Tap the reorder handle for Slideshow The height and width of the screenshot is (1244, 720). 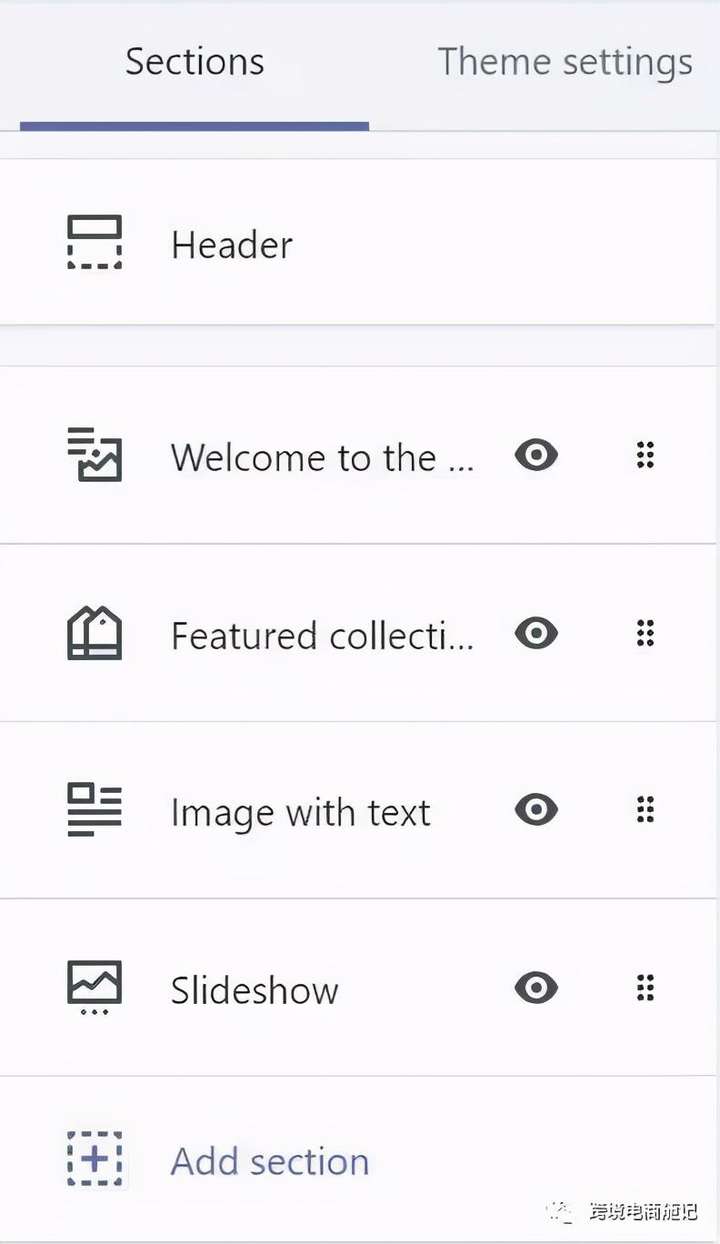645,987
